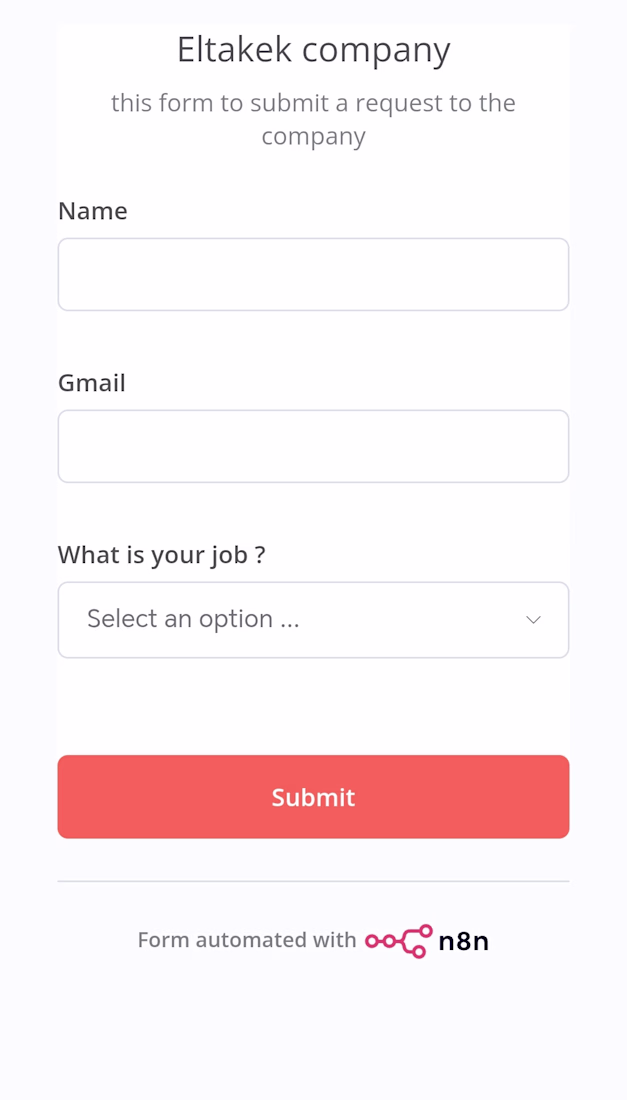Tap the Name text field
Viewport: 627px width, 1100px height.
pos(313,274)
